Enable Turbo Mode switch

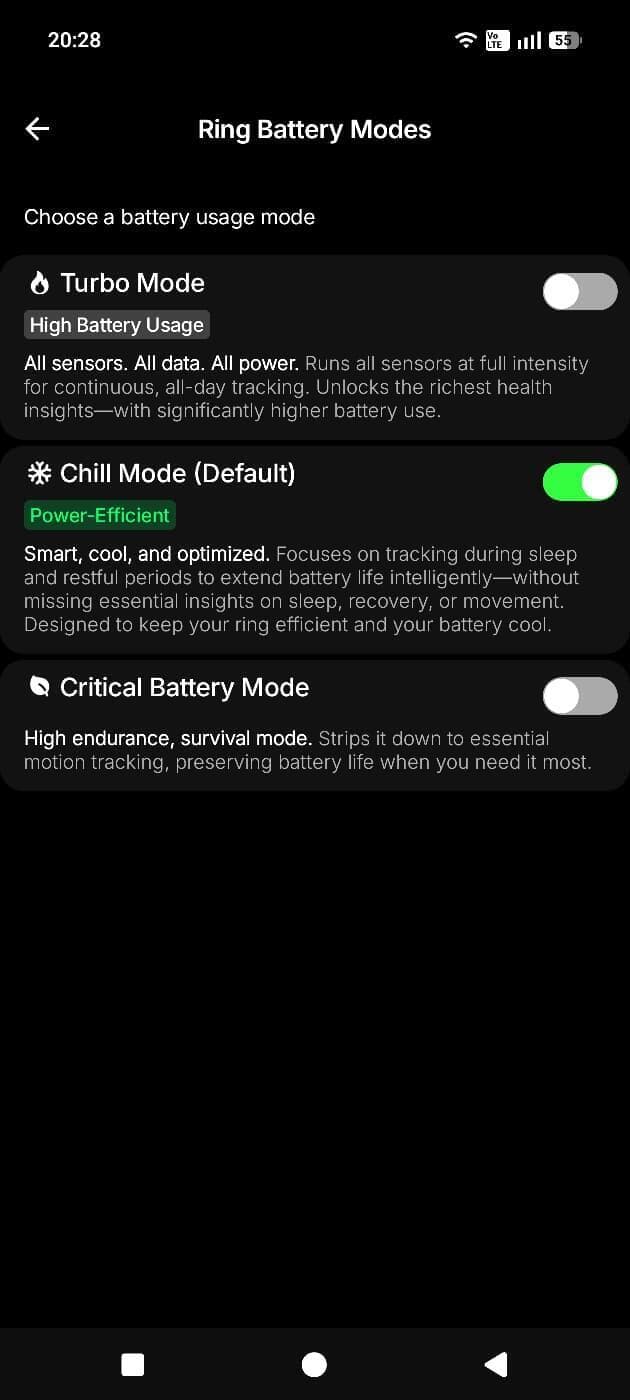[579, 292]
